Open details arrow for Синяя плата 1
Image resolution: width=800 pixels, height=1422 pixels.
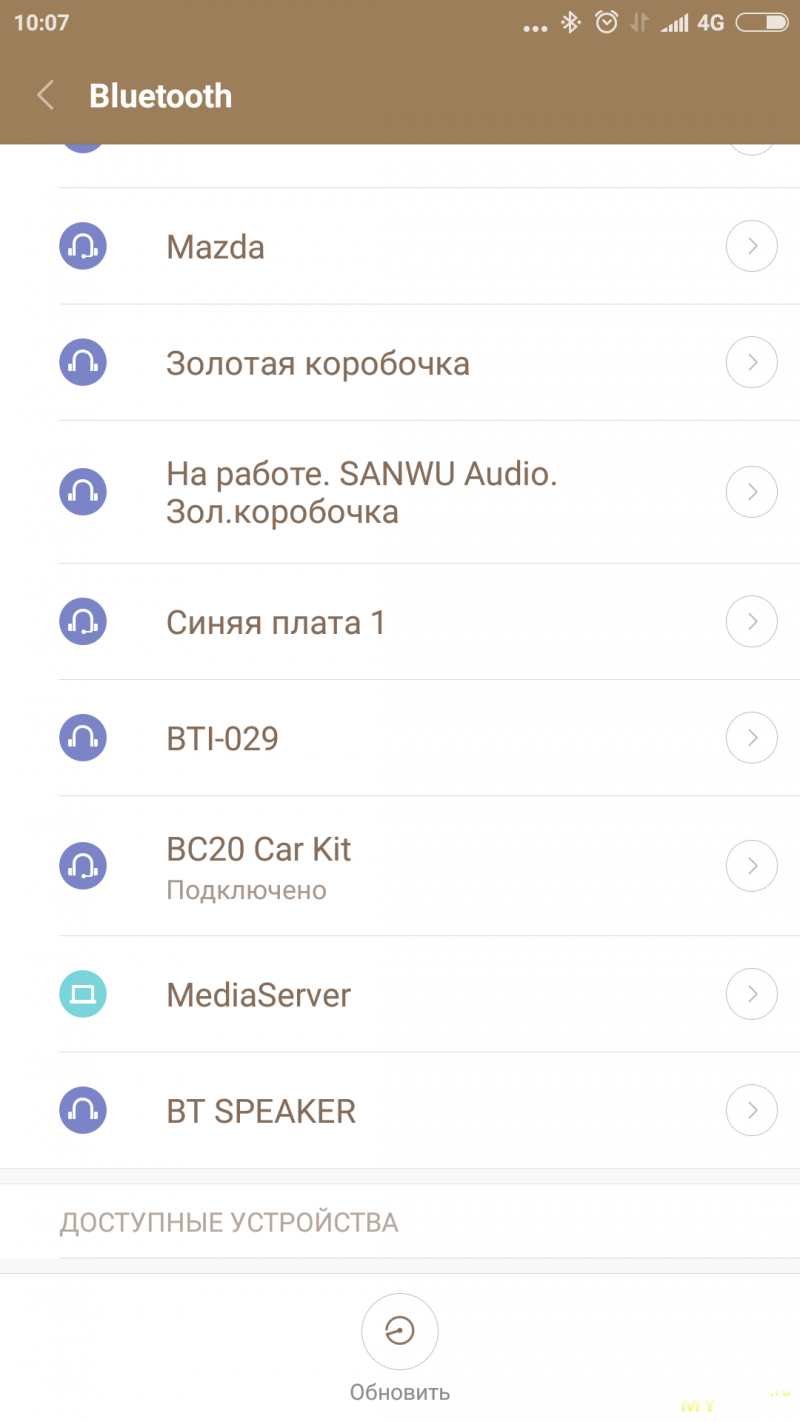751,622
